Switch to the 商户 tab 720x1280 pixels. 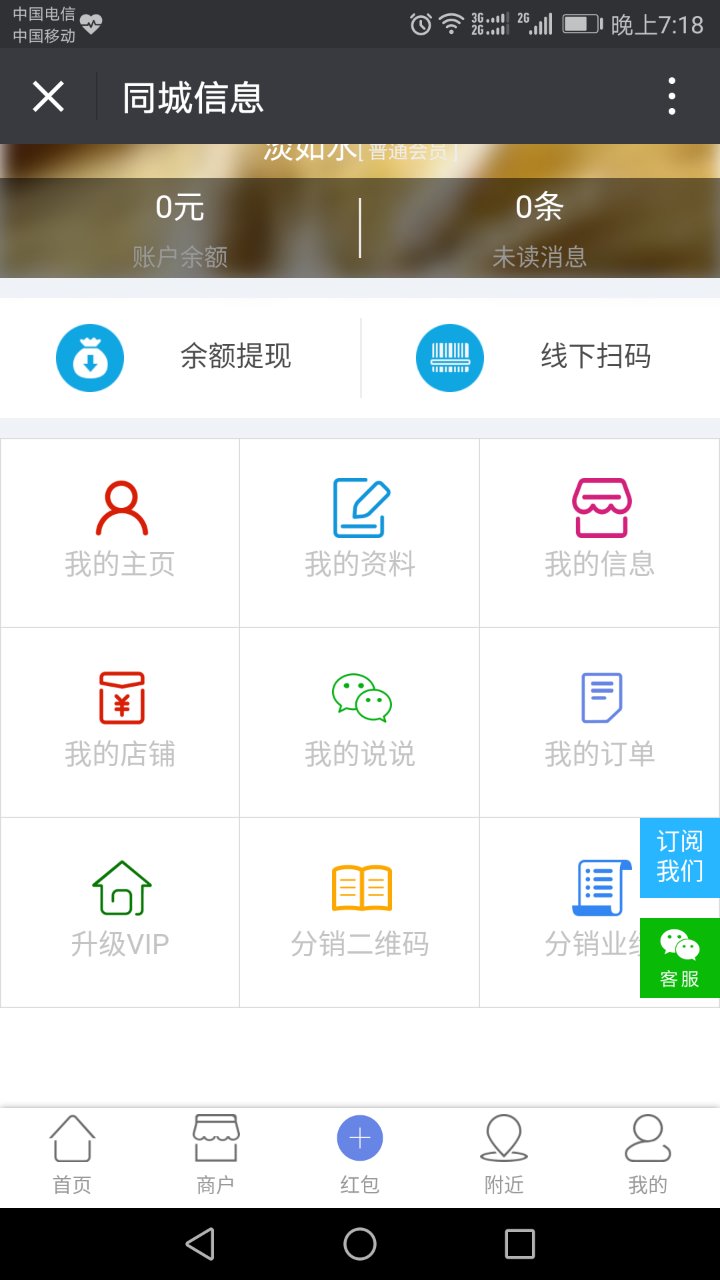(216, 1155)
